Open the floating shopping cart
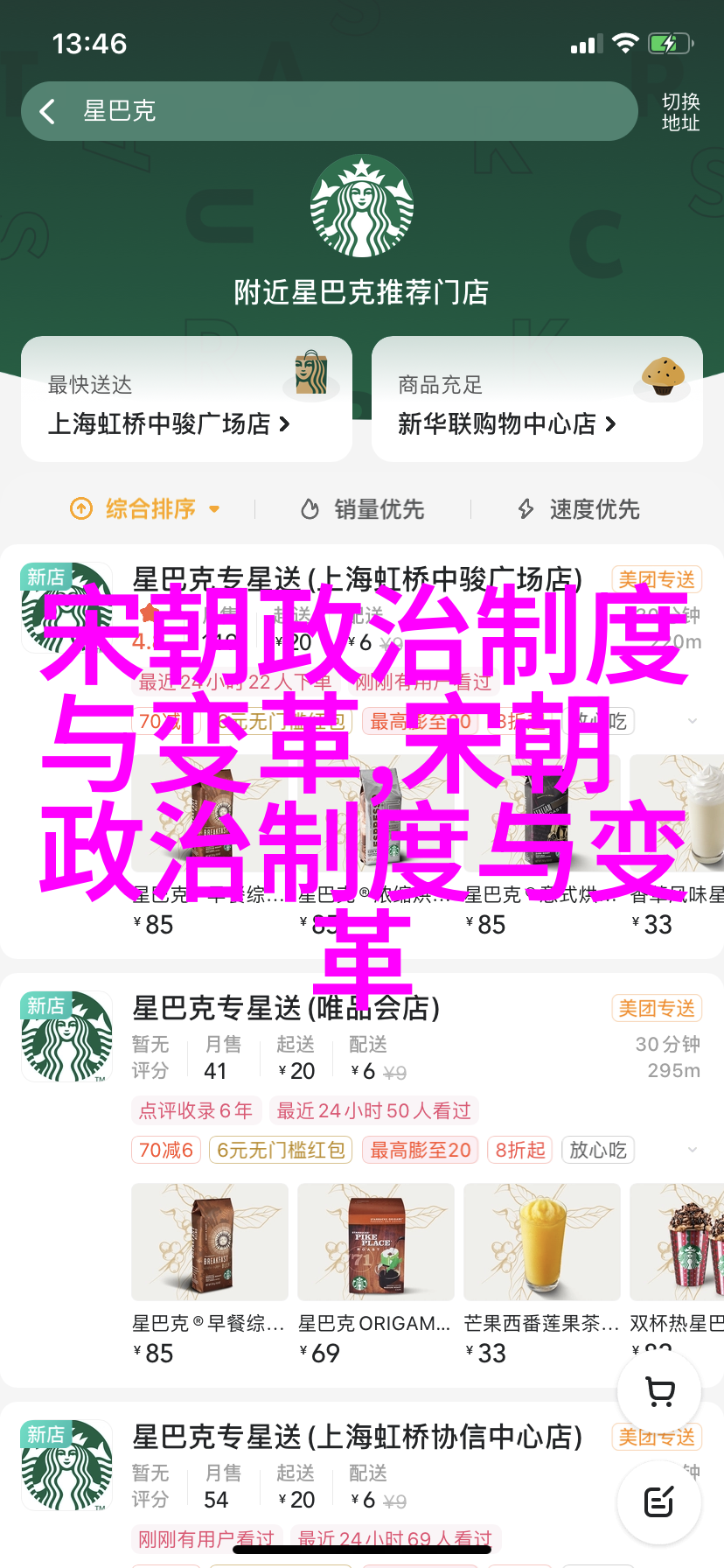 tap(659, 1391)
